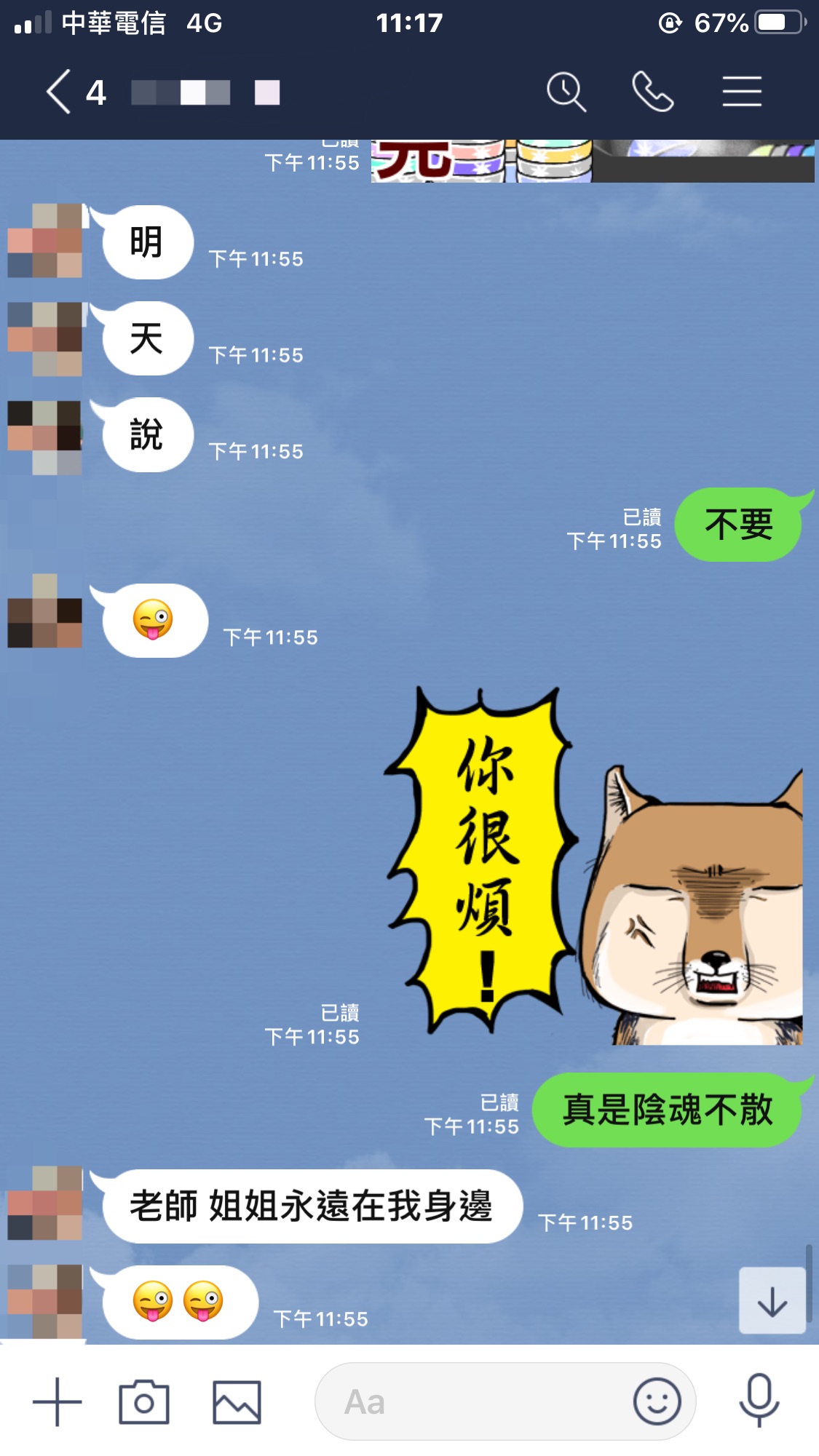Go back to the chat list
The image size is (819, 1456).
(60, 92)
